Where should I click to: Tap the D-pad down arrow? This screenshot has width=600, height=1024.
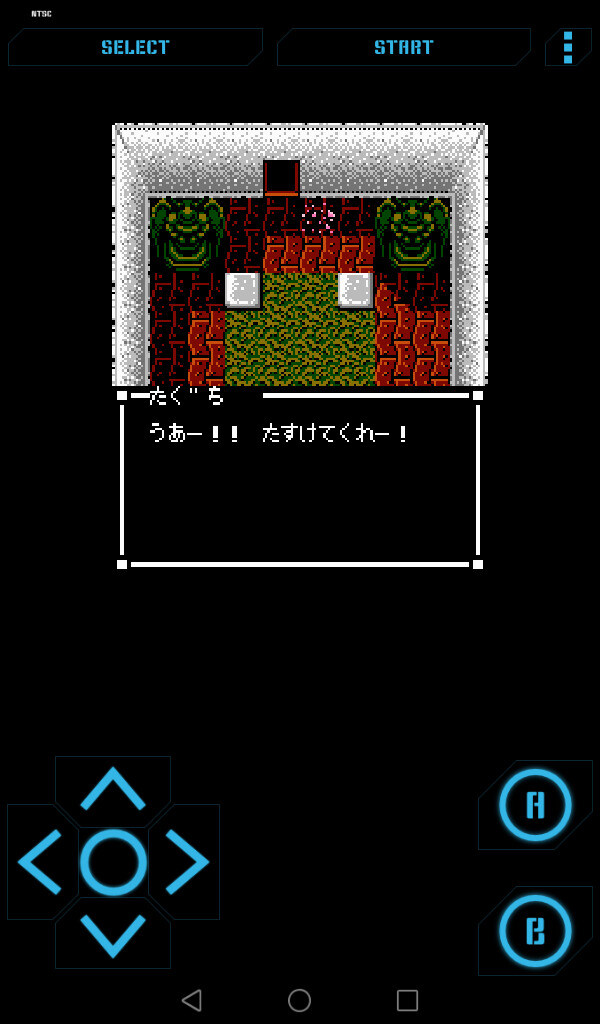[113, 934]
